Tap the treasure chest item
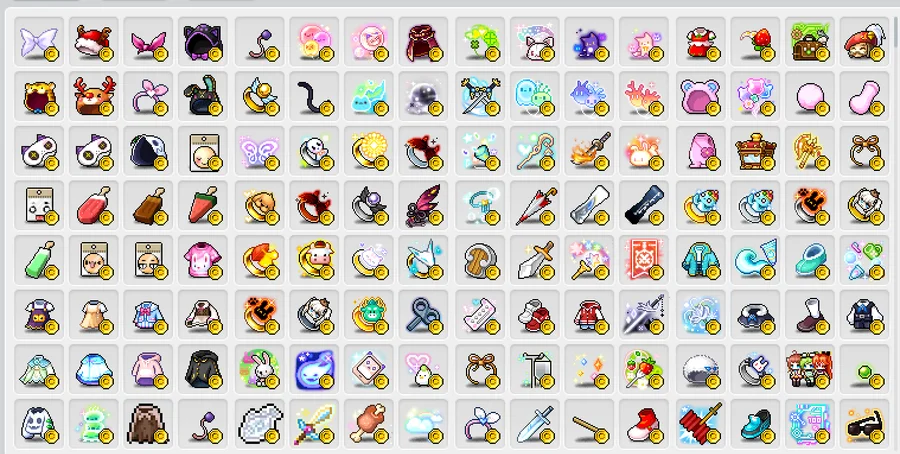The width and height of the screenshot is (900, 454). click(x=752, y=150)
